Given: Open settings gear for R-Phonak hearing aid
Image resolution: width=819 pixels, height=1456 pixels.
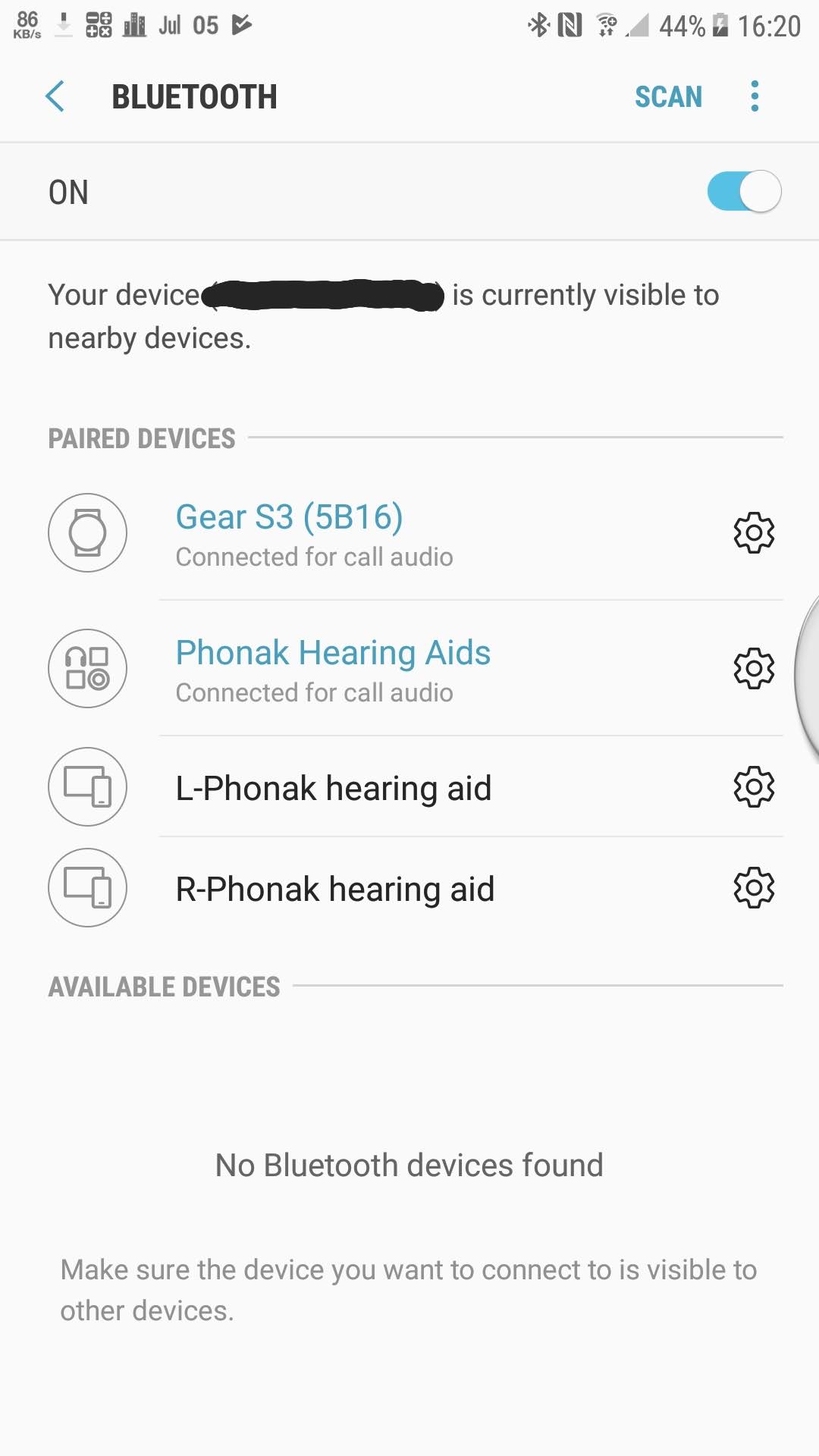Looking at the screenshot, I should pyautogui.click(x=754, y=887).
